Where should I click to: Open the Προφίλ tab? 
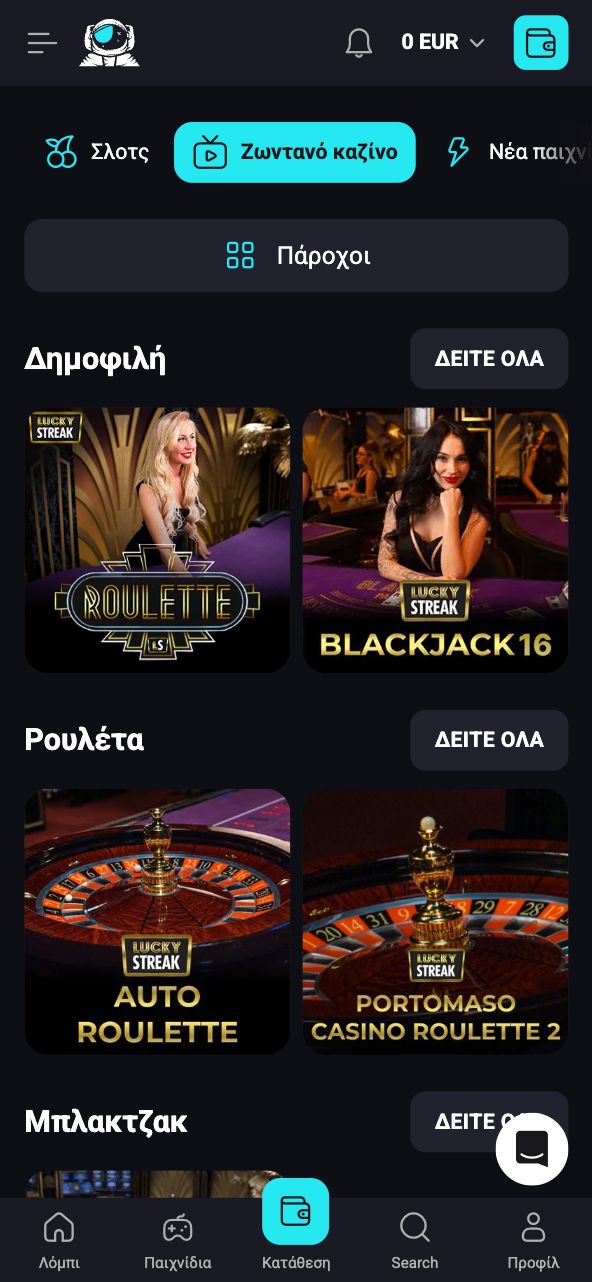tap(533, 1240)
